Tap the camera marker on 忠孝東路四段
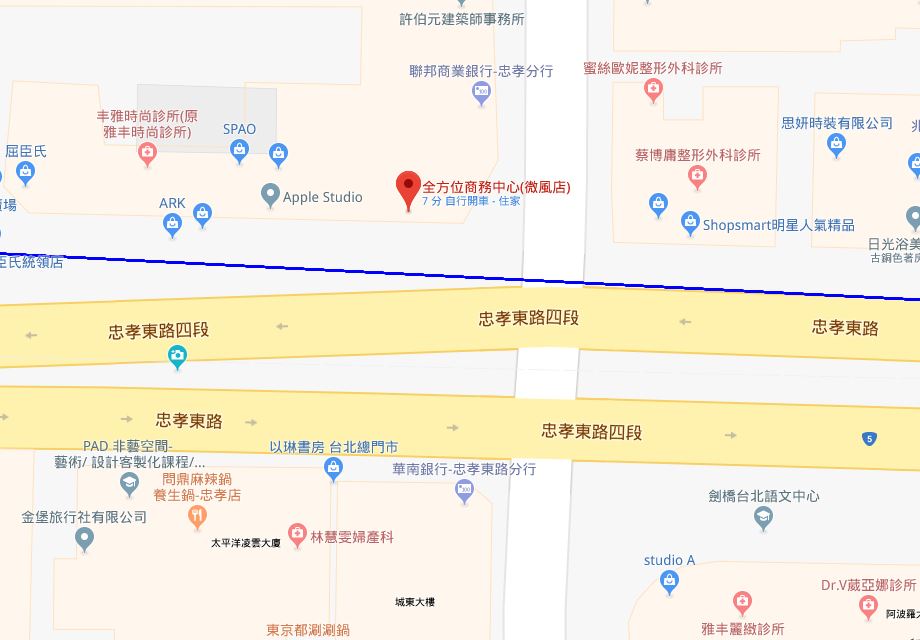Image resolution: width=920 pixels, height=640 pixels. [x=177, y=357]
